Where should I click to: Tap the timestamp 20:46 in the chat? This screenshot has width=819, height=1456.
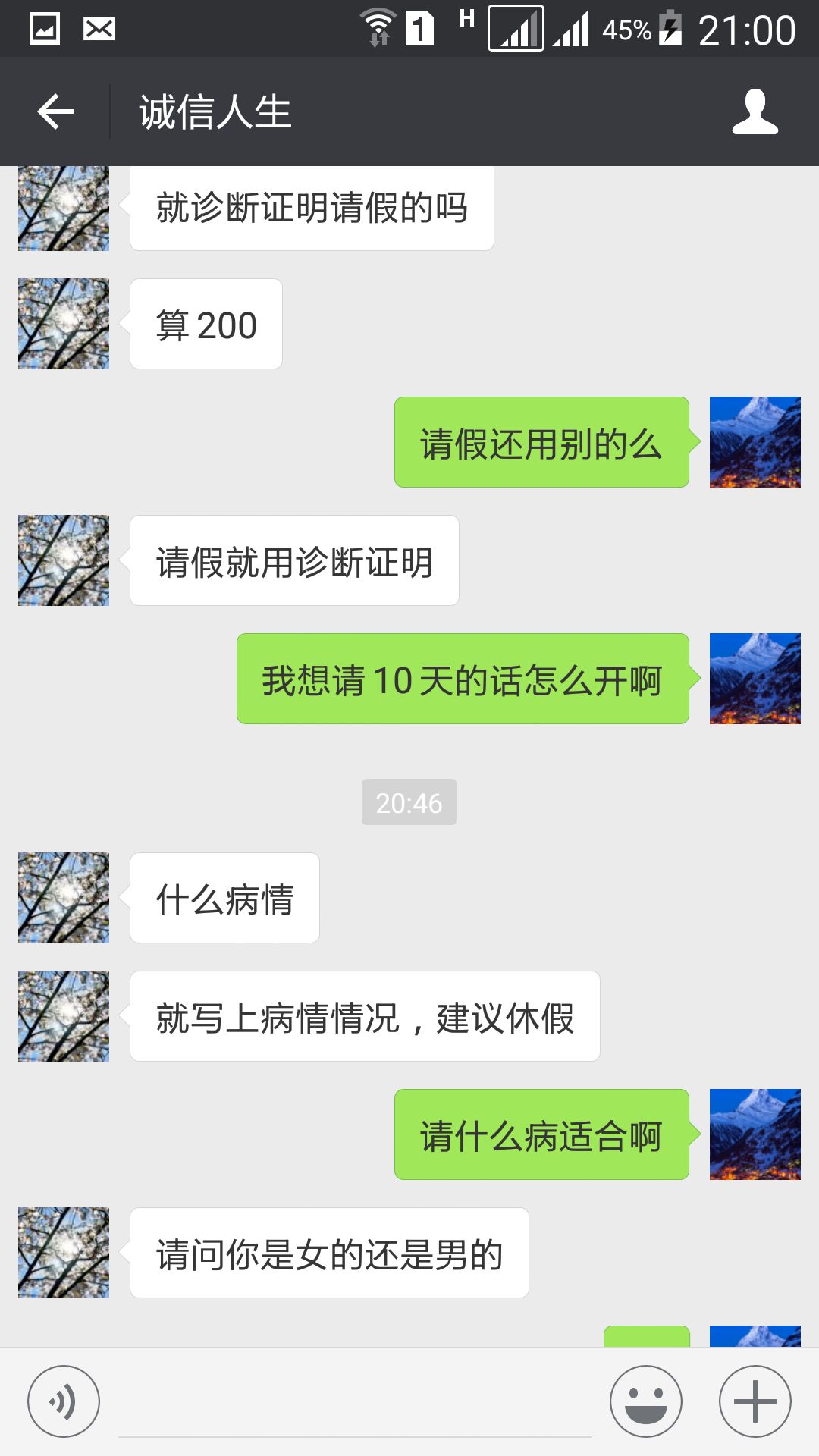pyautogui.click(x=409, y=804)
